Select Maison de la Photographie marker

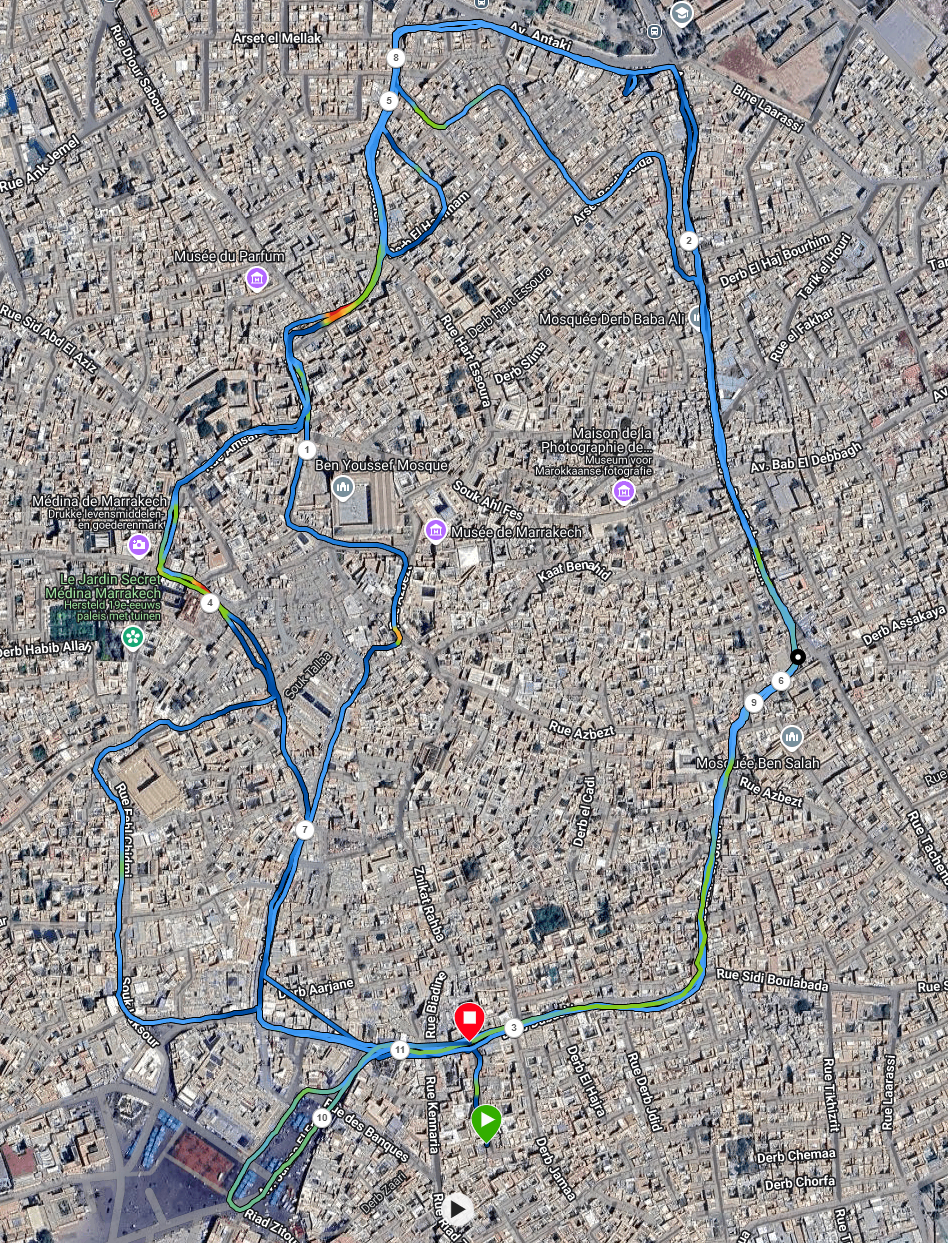coord(624,491)
